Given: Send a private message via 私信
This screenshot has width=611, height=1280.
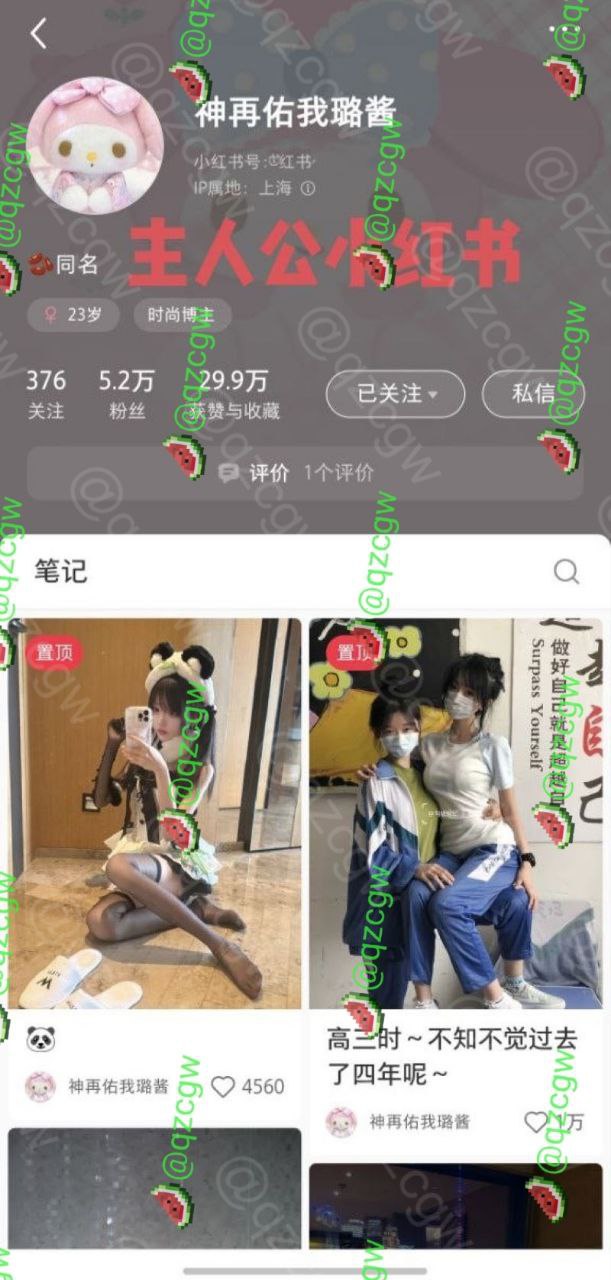Looking at the screenshot, I should click(535, 394).
